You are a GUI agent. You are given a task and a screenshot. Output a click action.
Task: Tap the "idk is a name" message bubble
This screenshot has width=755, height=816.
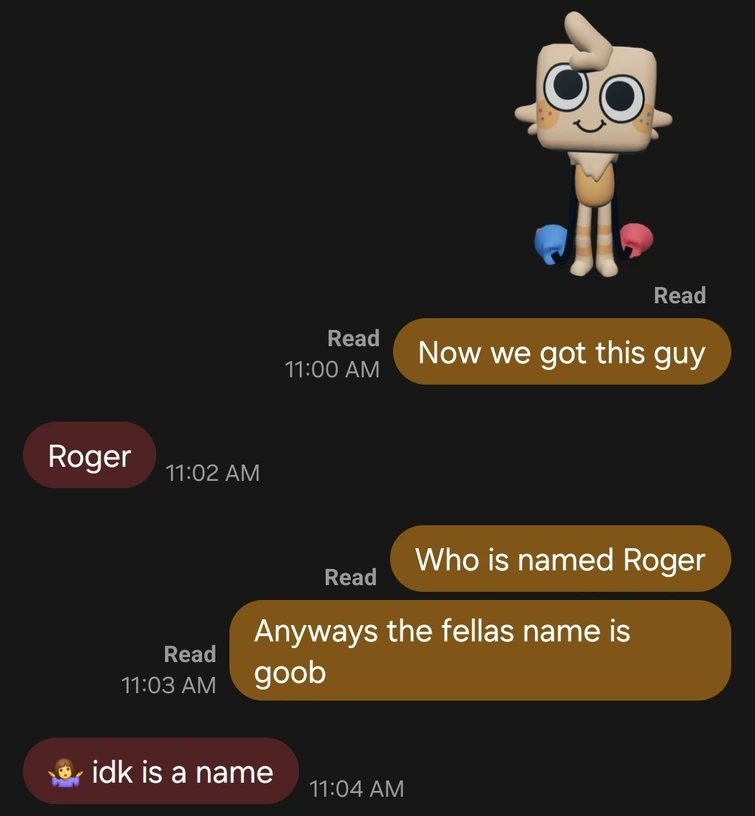[160, 771]
